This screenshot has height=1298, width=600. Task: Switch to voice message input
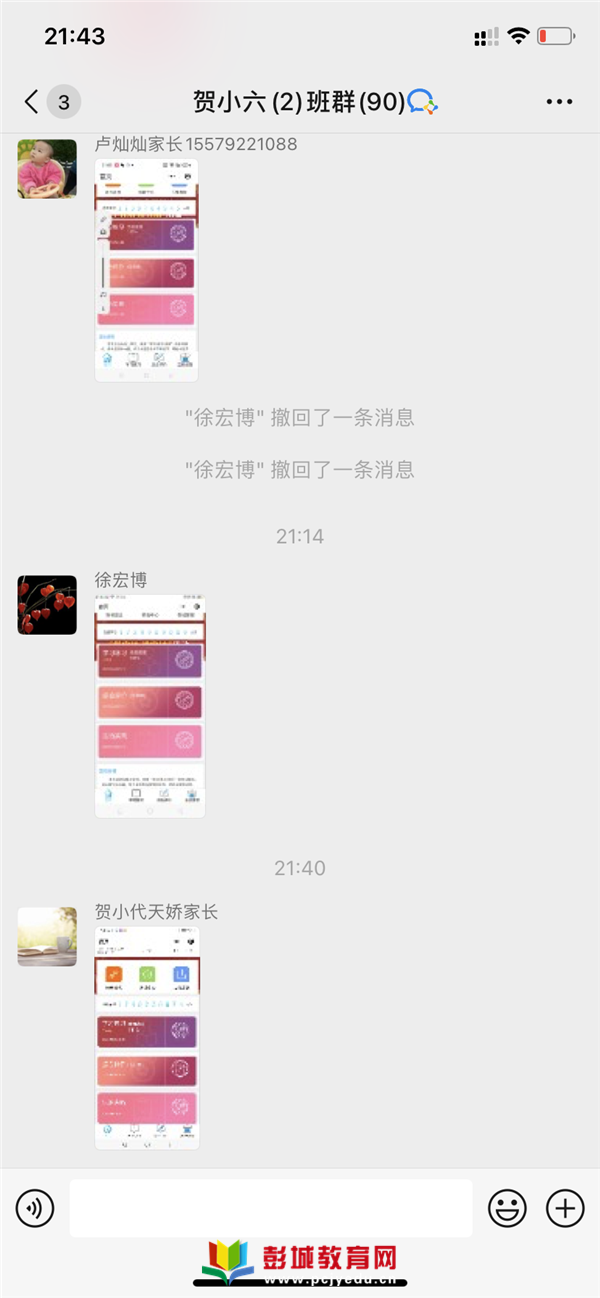point(35,1209)
